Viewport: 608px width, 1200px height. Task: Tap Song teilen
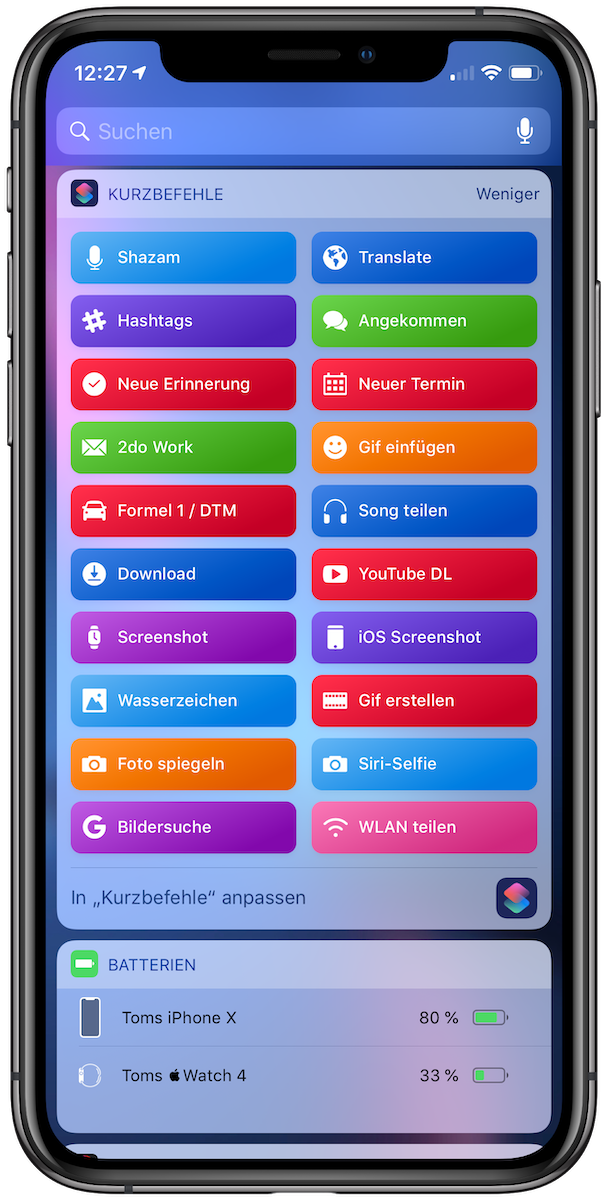(x=424, y=511)
